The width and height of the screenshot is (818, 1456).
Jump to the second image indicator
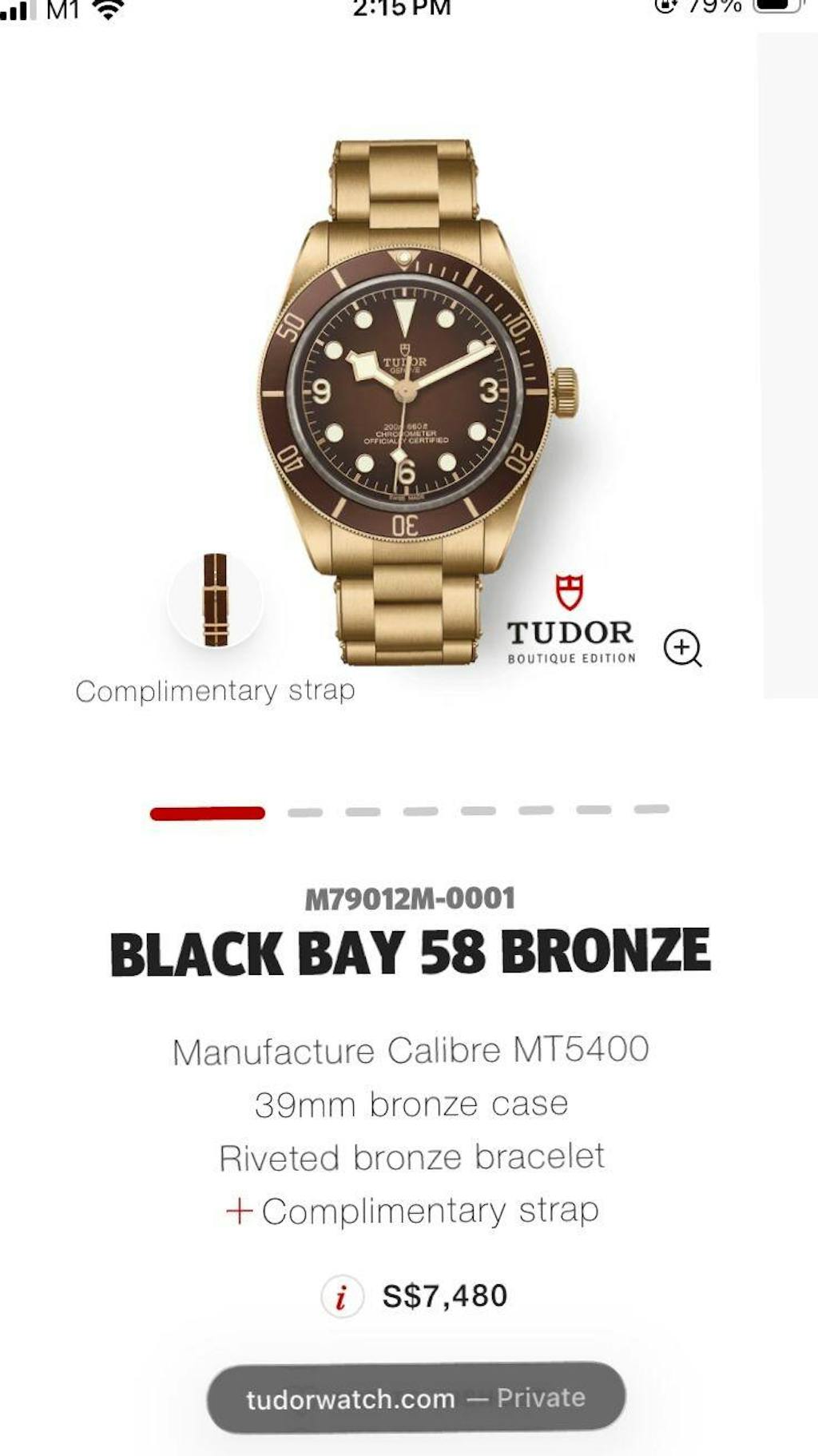[x=305, y=812]
